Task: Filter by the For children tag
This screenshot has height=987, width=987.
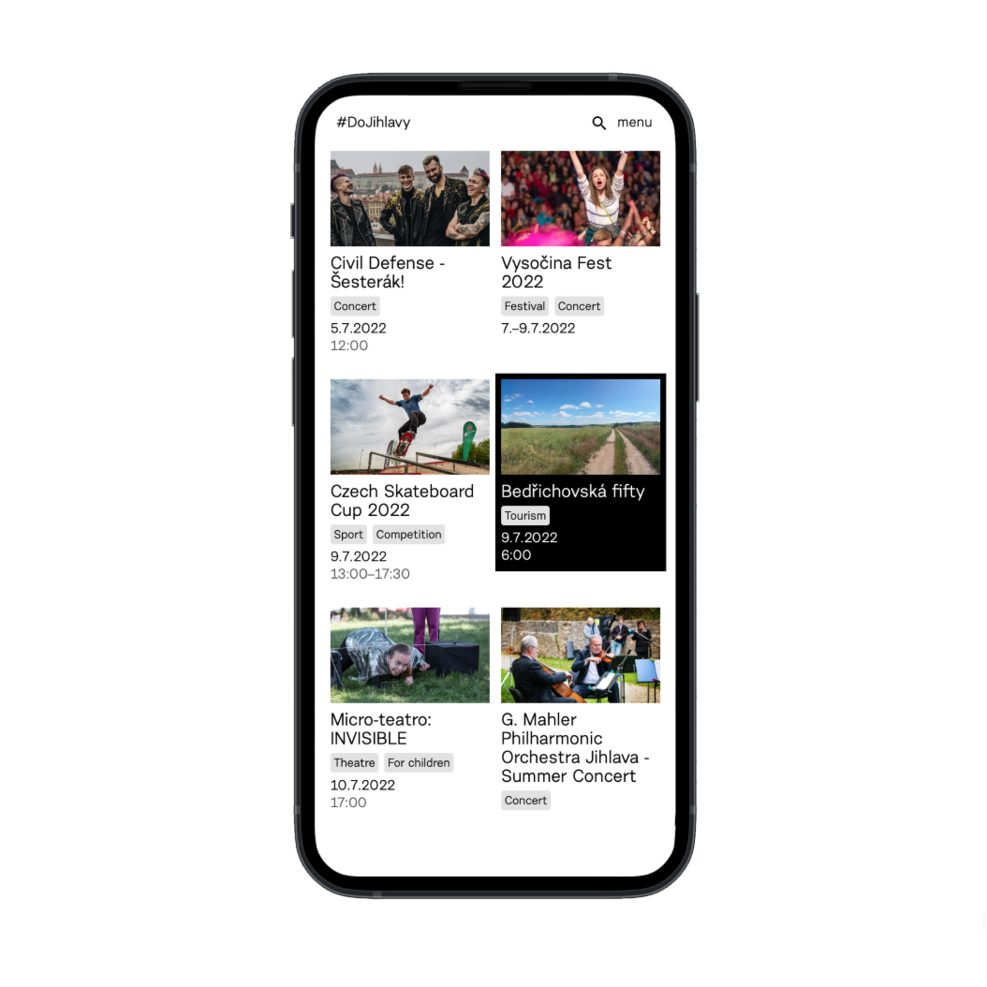Action: click(418, 763)
